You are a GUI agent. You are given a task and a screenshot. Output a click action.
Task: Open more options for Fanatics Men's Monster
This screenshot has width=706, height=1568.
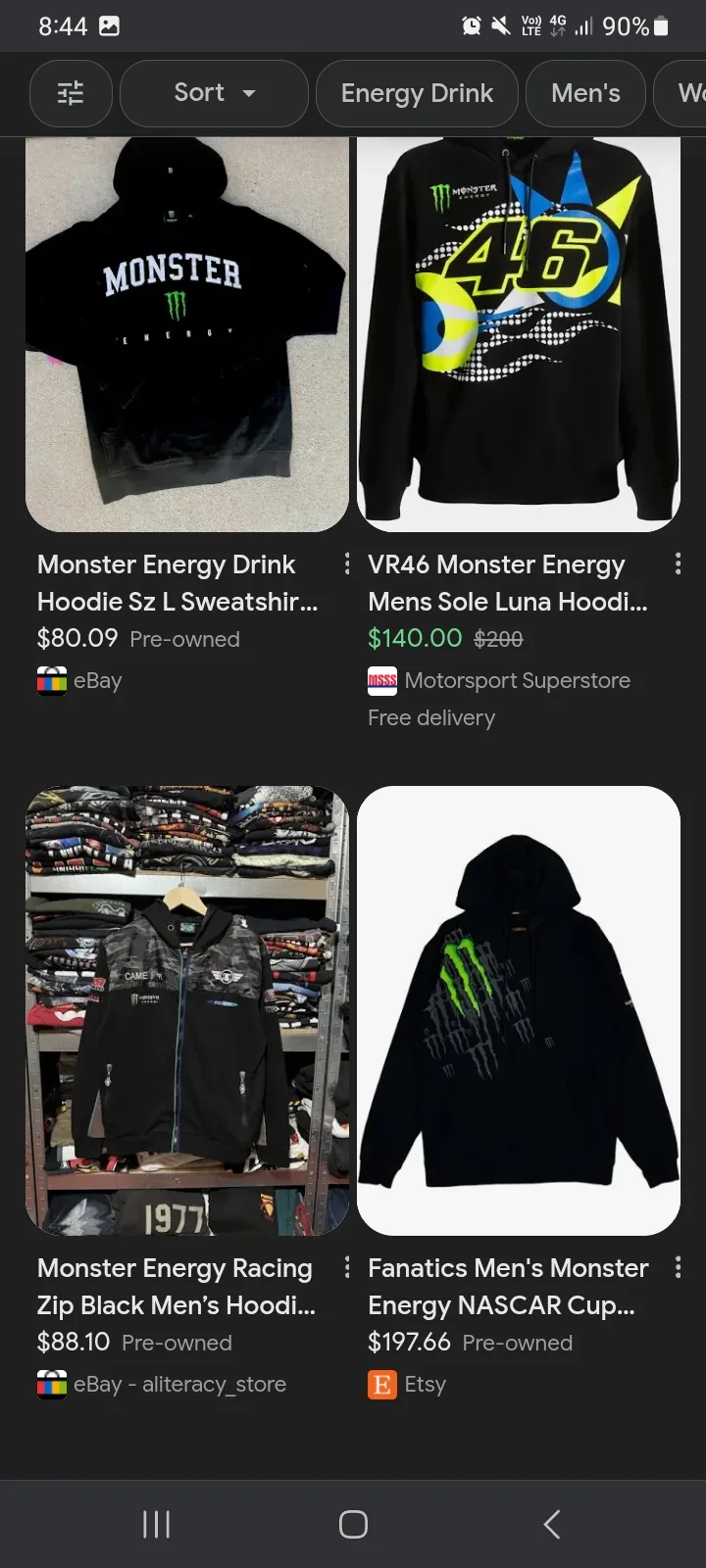(x=678, y=1267)
